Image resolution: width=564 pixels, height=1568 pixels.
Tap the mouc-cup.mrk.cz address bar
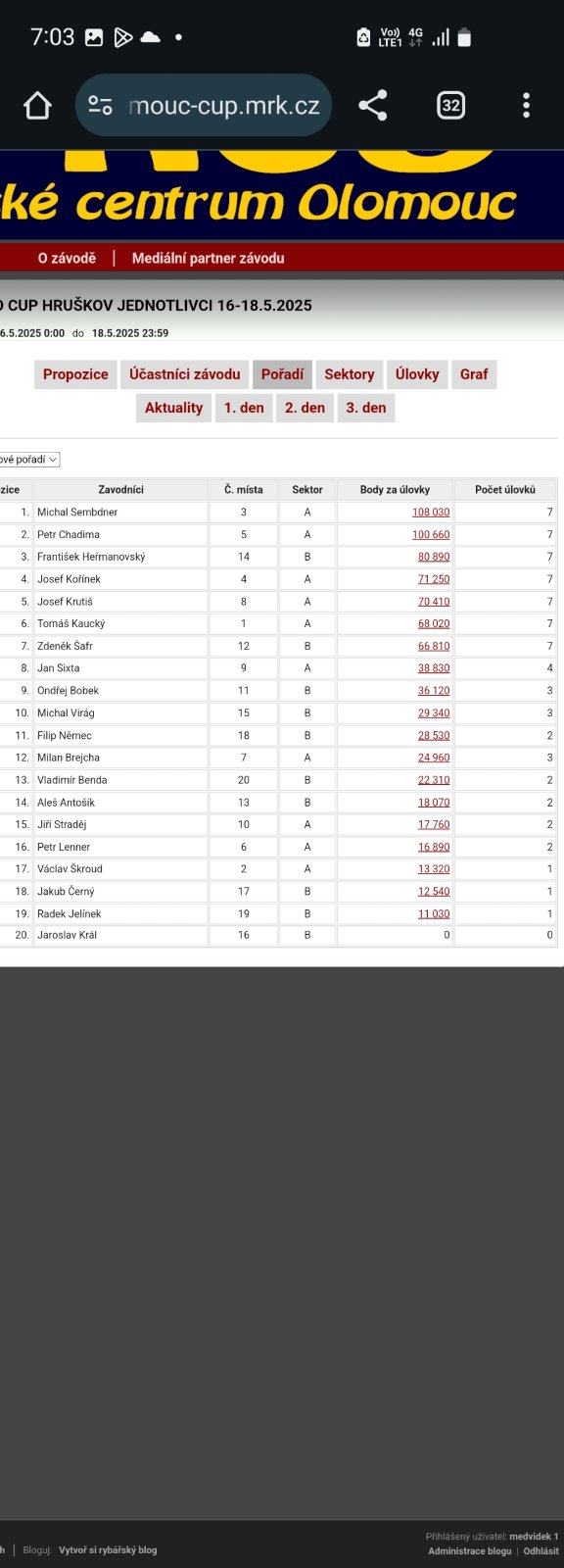pos(204,105)
